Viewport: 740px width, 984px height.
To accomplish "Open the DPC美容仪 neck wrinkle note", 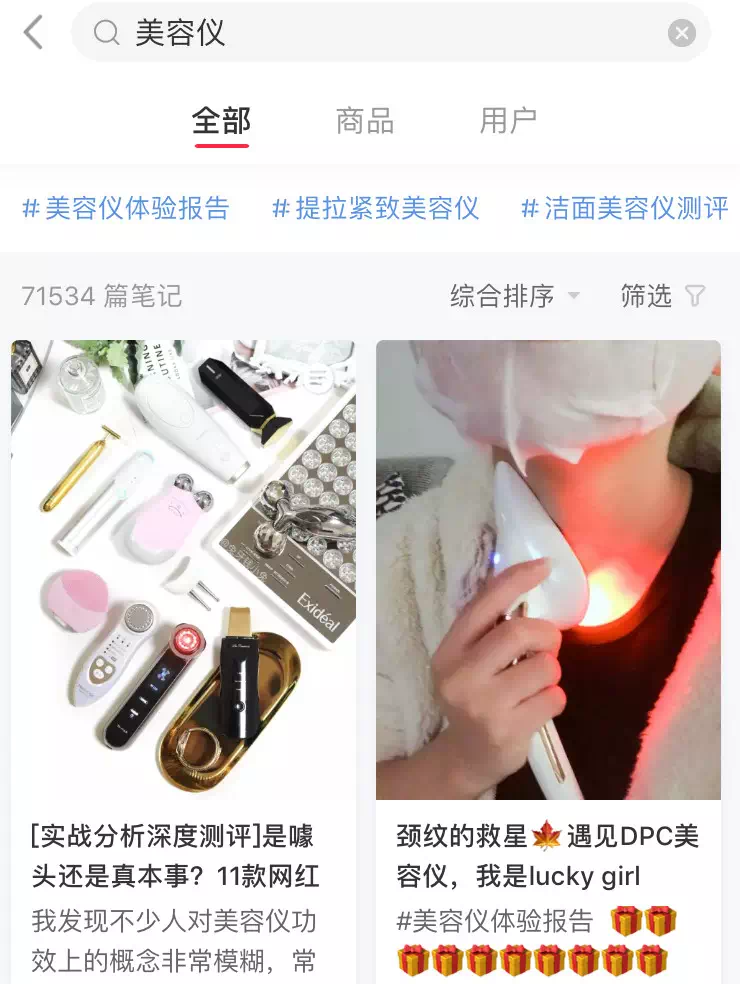I will (x=548, y=570).
